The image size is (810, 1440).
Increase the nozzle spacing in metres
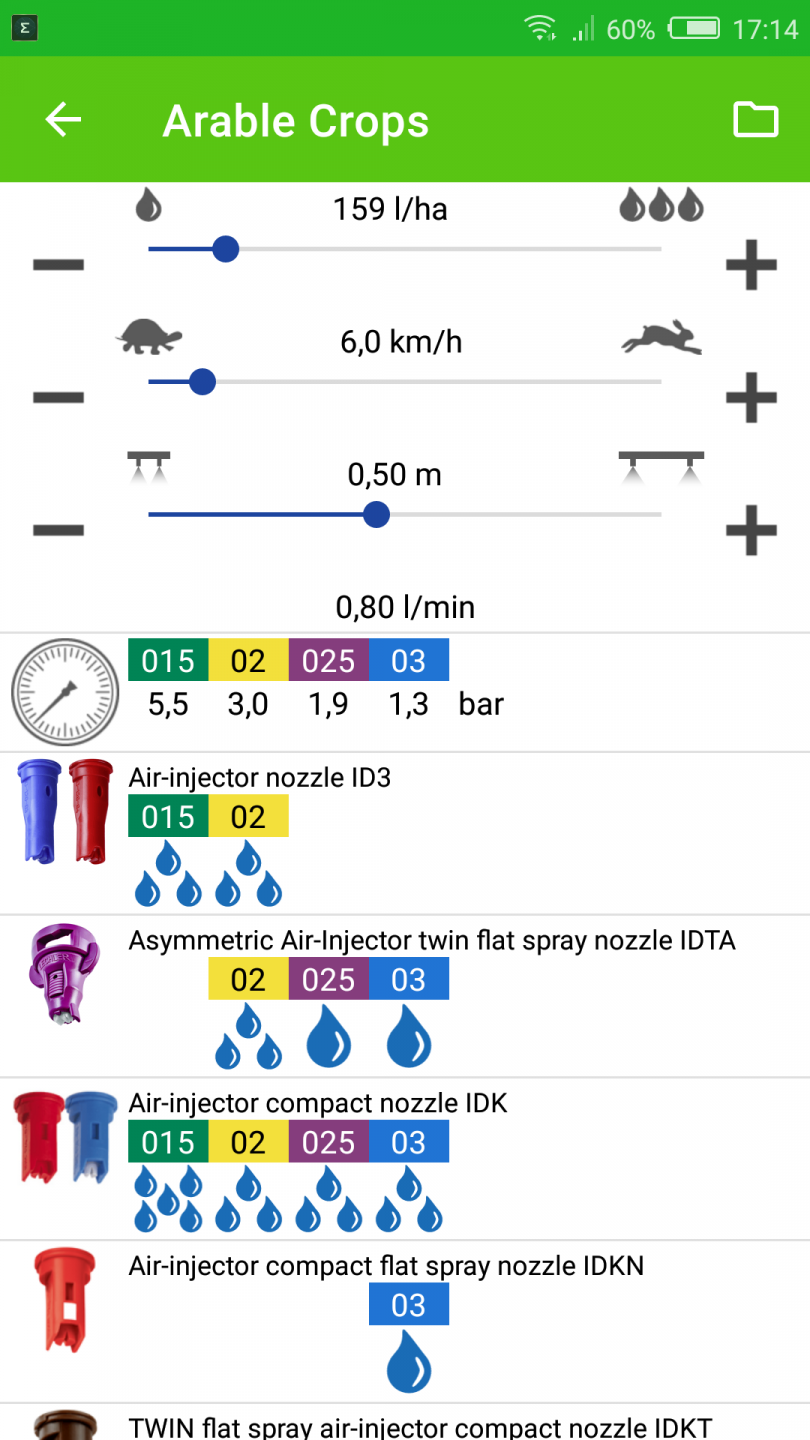point(750,530)
